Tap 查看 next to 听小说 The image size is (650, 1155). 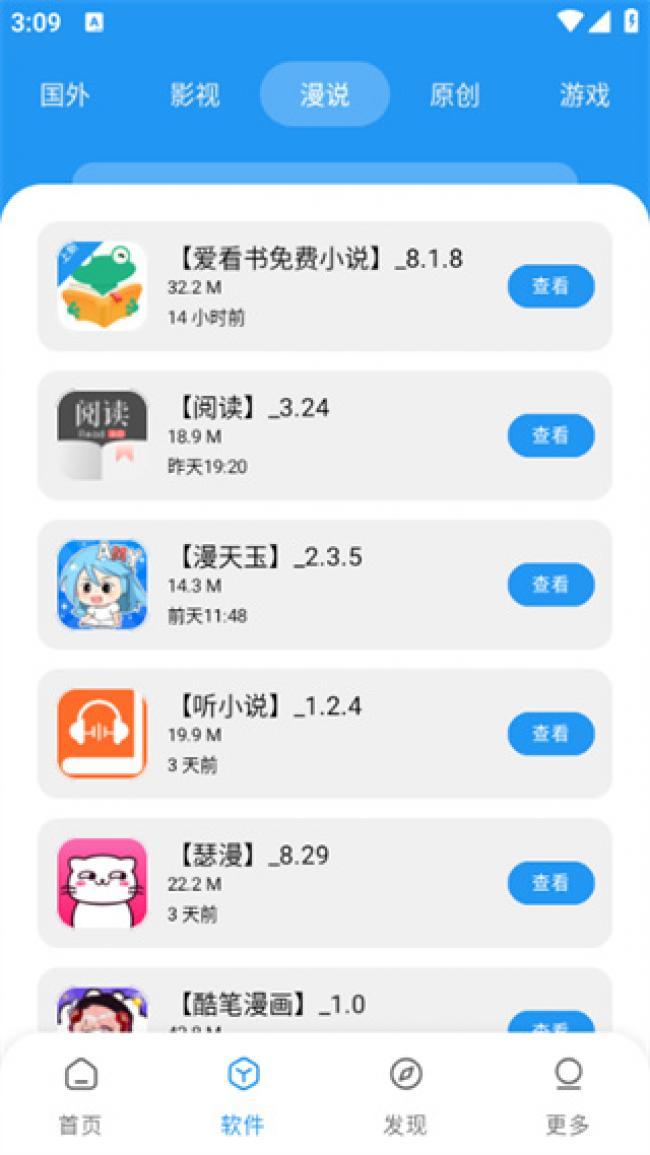(x=551, y=734)
